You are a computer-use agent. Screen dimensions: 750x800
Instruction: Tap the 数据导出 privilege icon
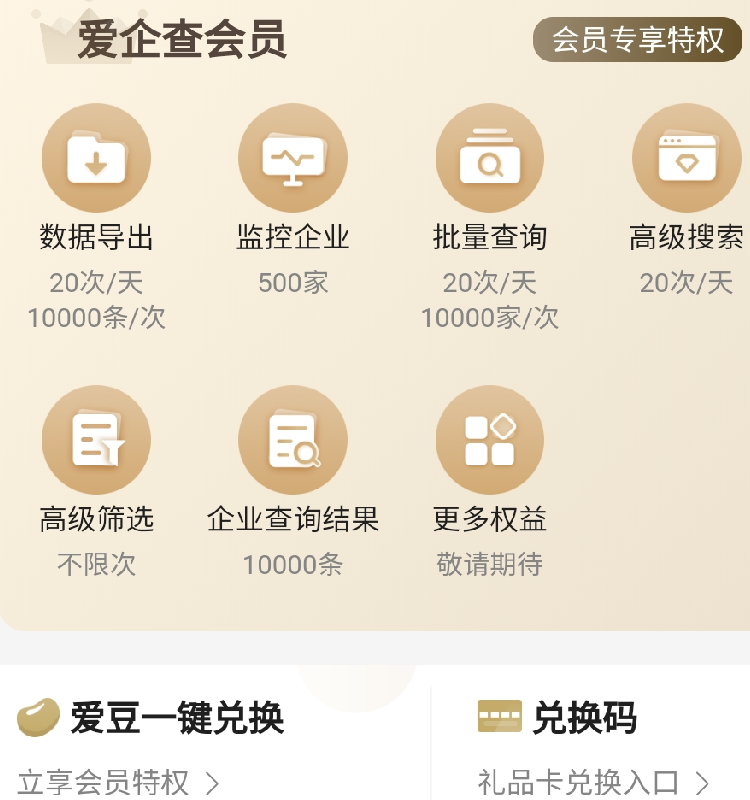pos(96,158)
